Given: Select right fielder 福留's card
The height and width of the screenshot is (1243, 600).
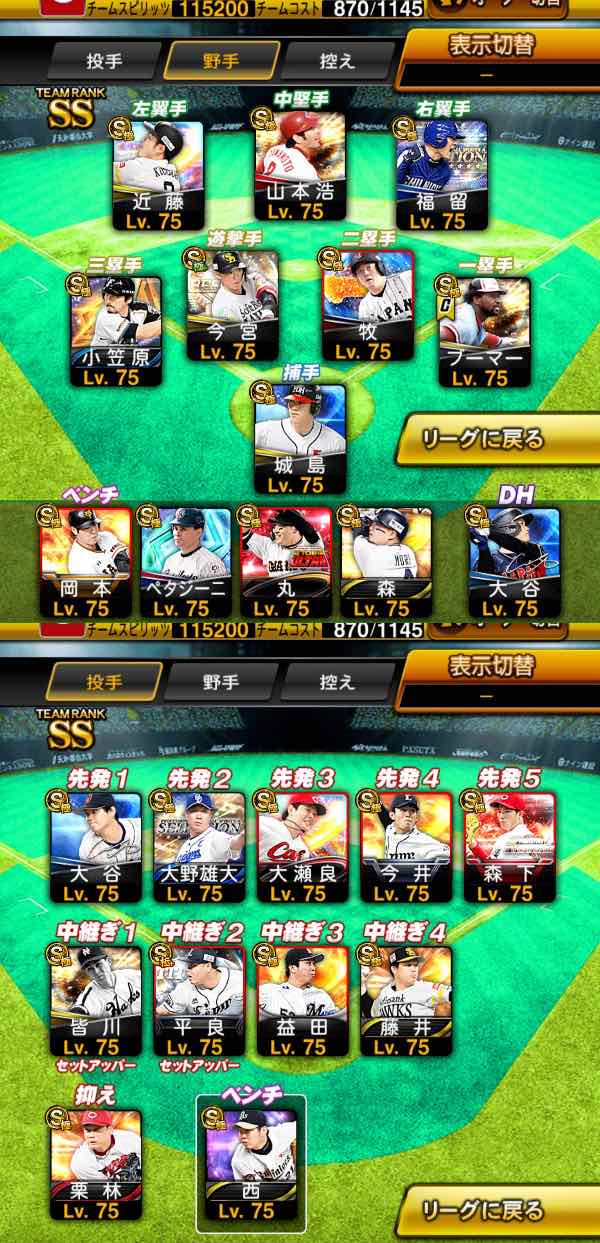Looking at the screenshot, I should pyautogui.click(x=440, y=172).
